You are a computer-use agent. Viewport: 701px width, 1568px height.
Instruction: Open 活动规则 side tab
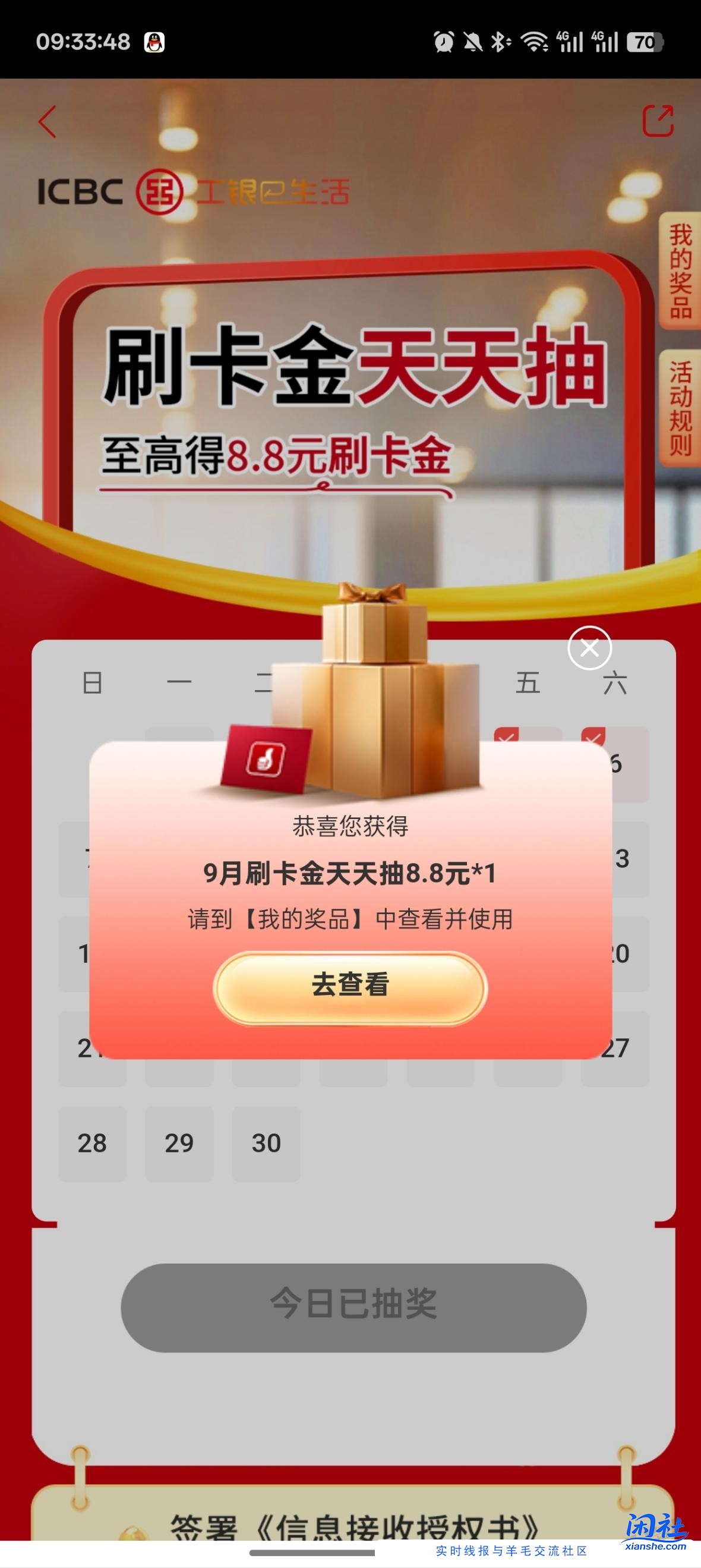[x=680, y=408]
